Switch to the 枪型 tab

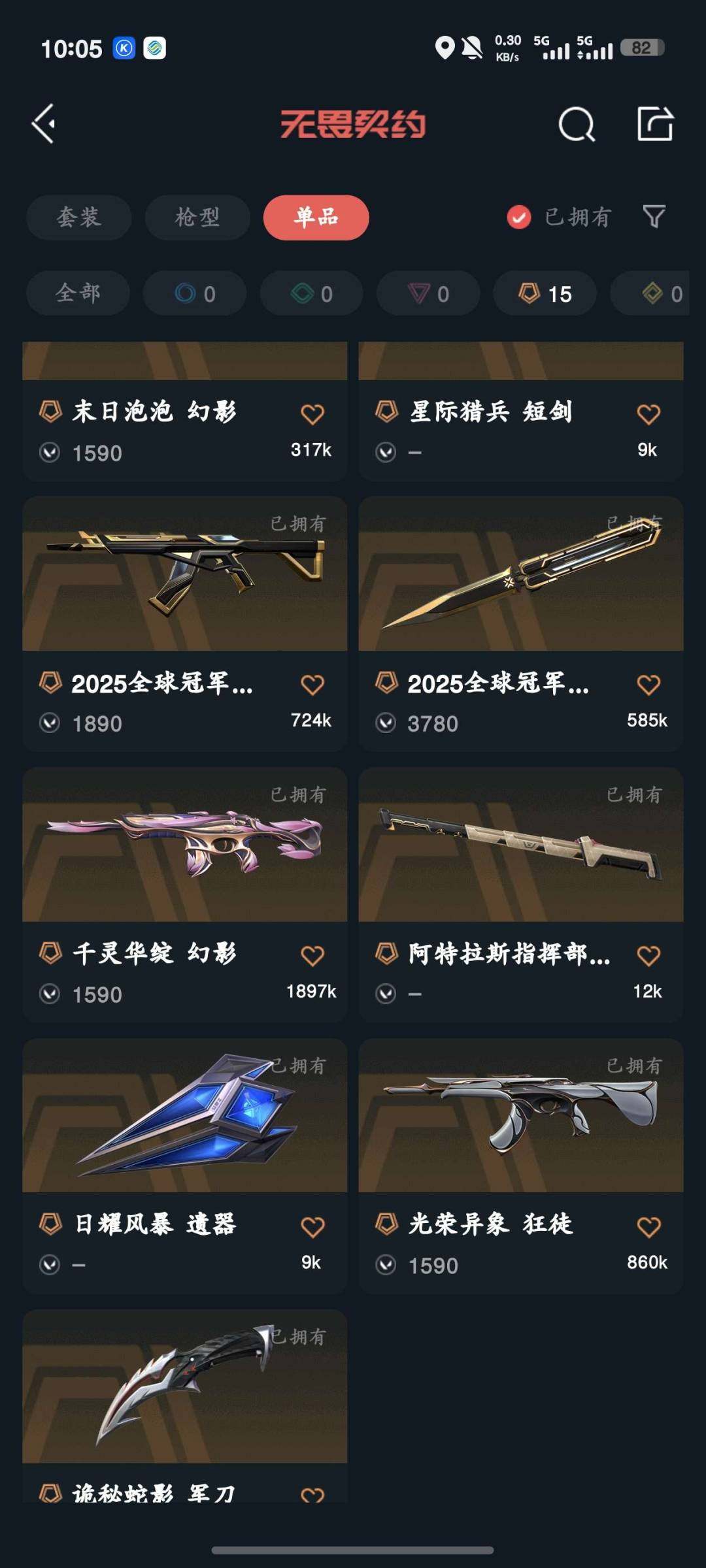pos(197,218)
